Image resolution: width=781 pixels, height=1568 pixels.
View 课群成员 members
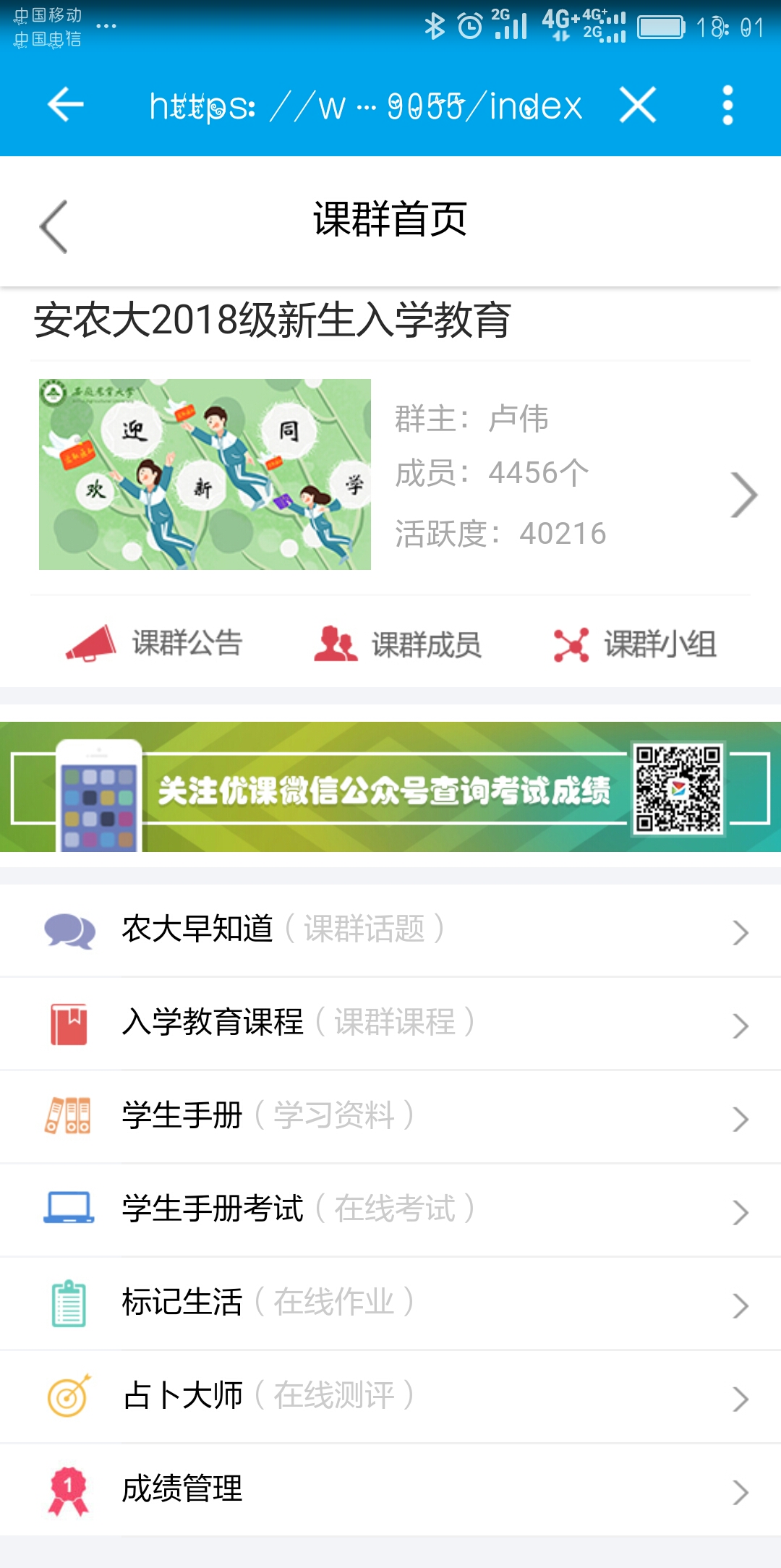tap(398, 644)
